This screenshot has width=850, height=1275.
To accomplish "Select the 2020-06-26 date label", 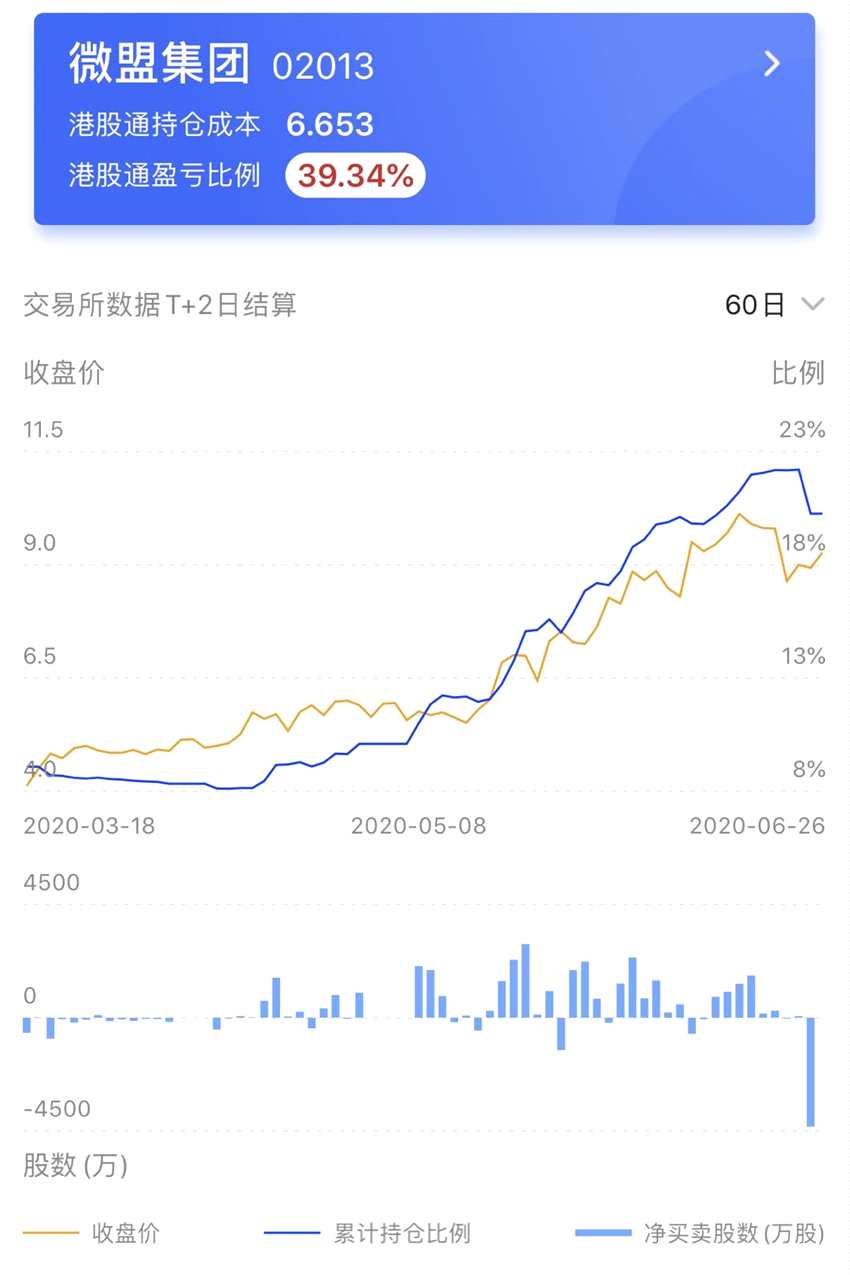I will (x=758, y=826).
